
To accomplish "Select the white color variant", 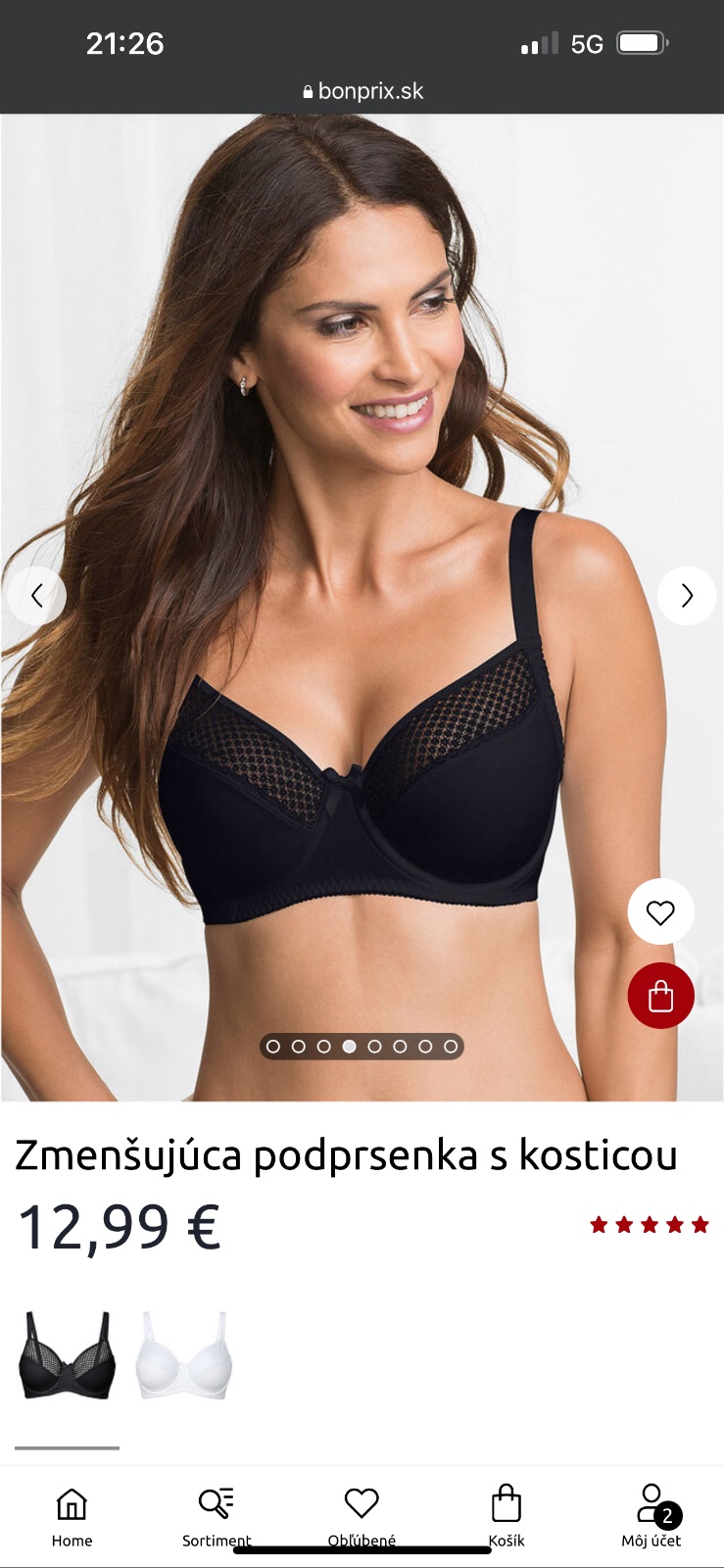I will pos(183,1355).
